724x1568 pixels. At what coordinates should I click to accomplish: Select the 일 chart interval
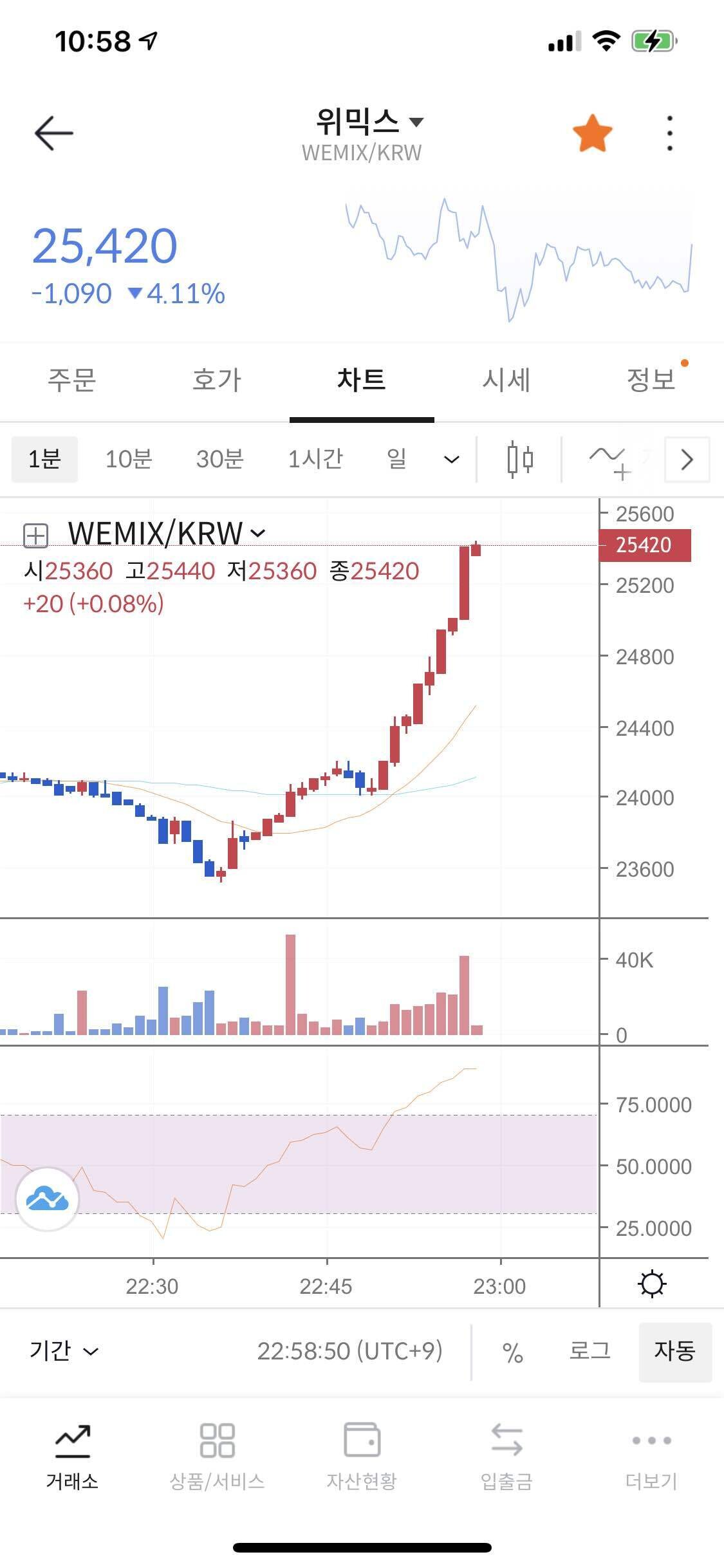click(x=396, y=459)
